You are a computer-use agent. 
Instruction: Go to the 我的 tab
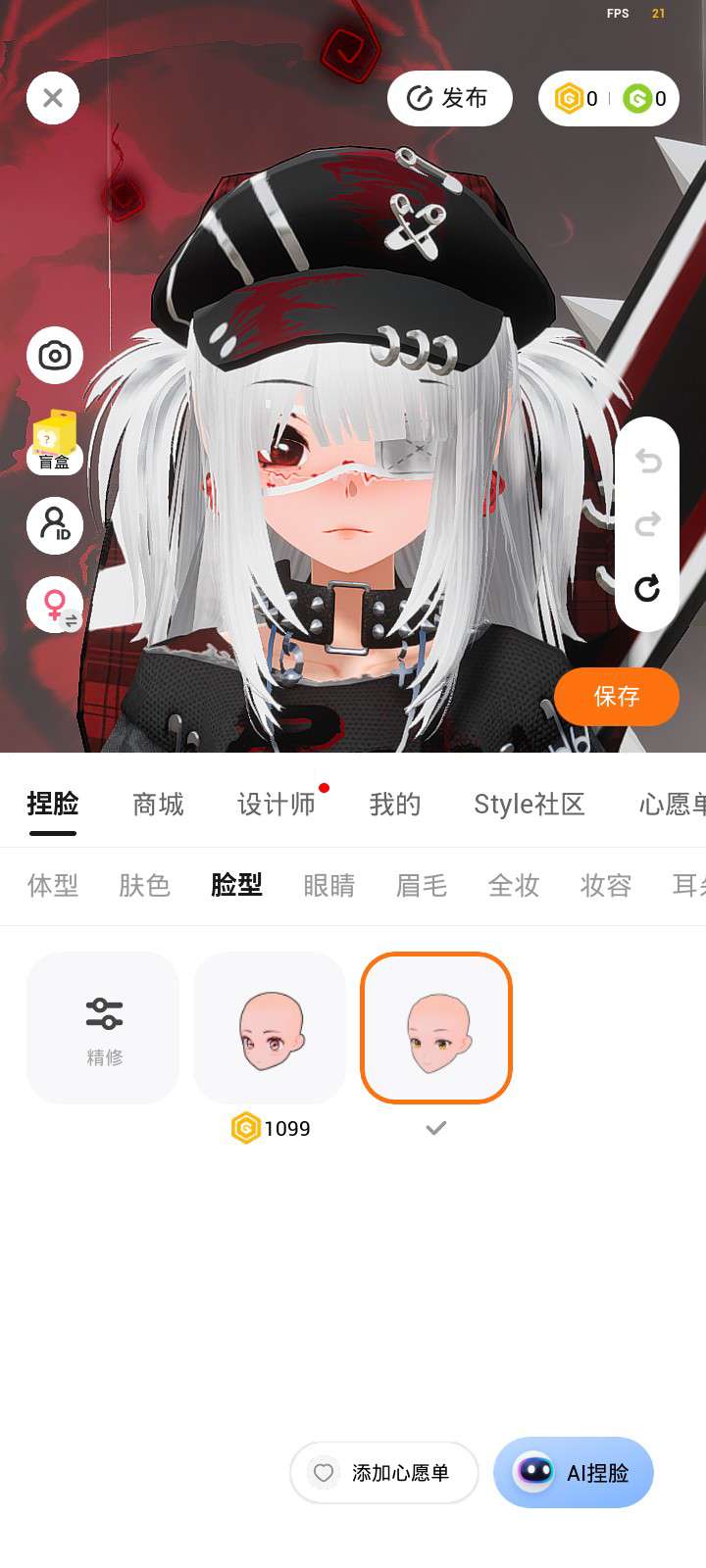(x=395, y=805)
